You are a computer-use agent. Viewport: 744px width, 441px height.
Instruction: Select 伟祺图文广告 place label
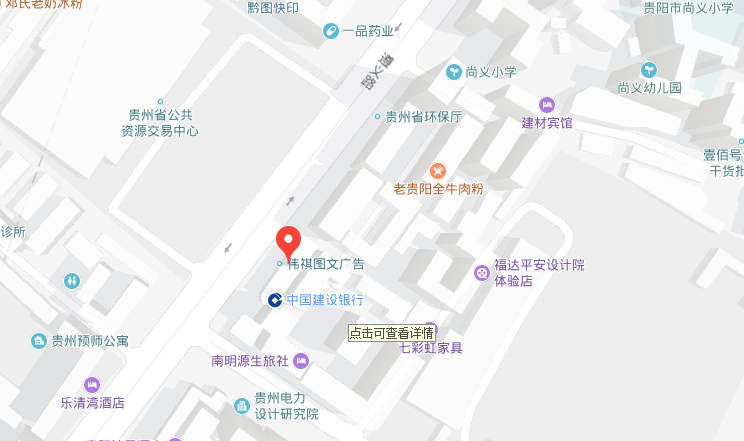(325, 264)
